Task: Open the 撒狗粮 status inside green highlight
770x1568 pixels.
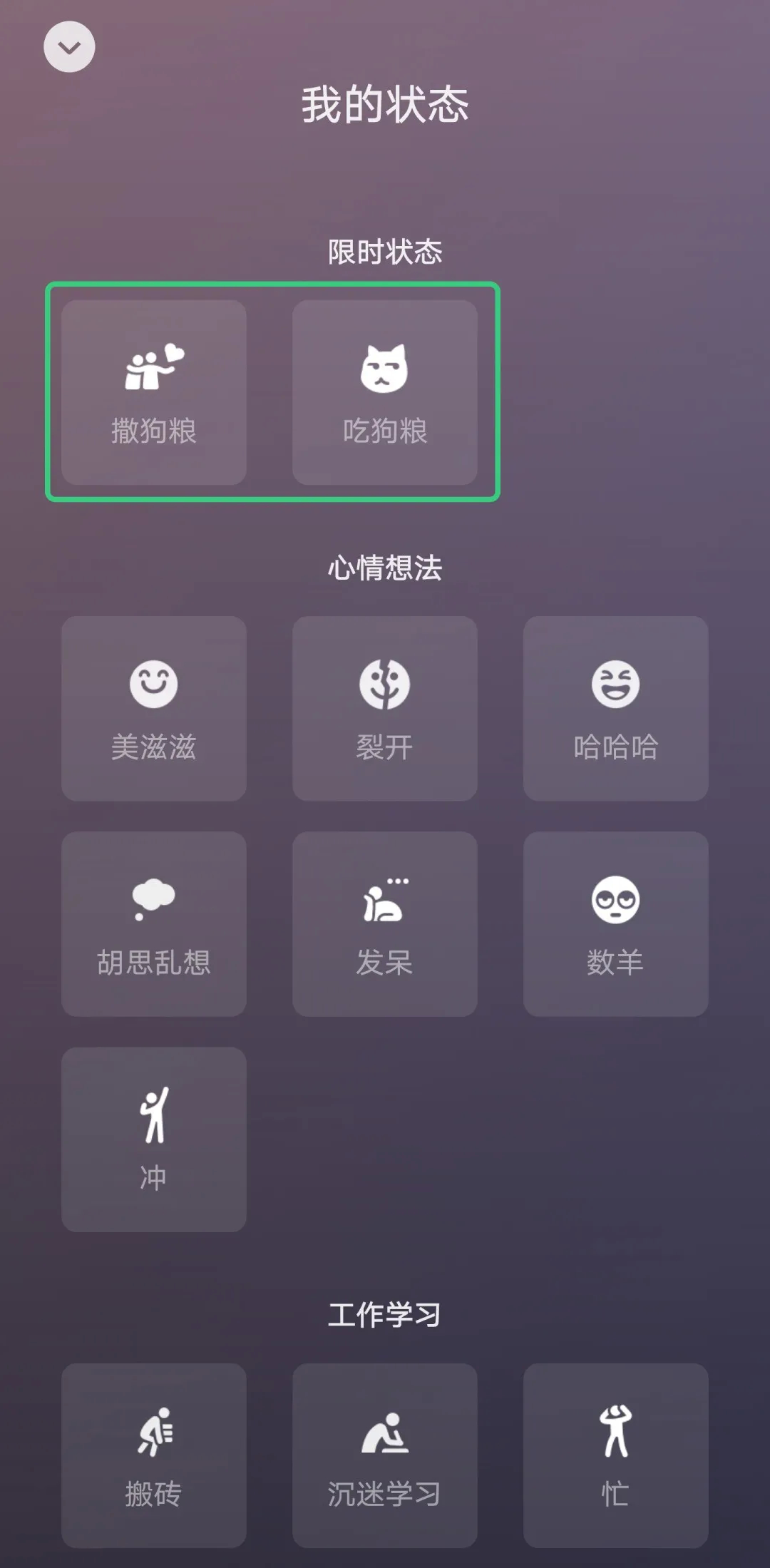Action: tap(153, 389)
